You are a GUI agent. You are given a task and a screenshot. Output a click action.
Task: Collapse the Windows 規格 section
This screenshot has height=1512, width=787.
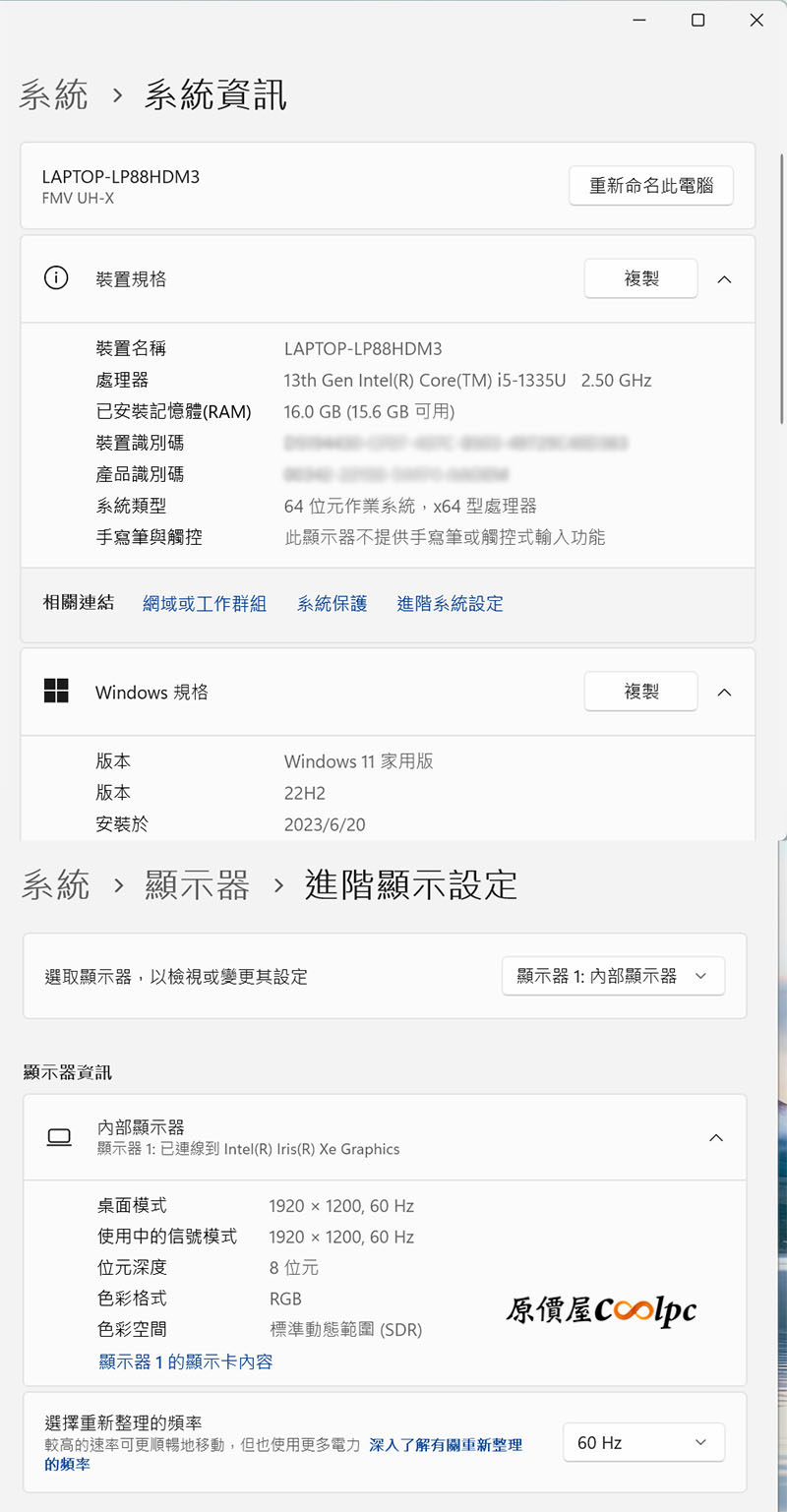click(x=724, y=693)
